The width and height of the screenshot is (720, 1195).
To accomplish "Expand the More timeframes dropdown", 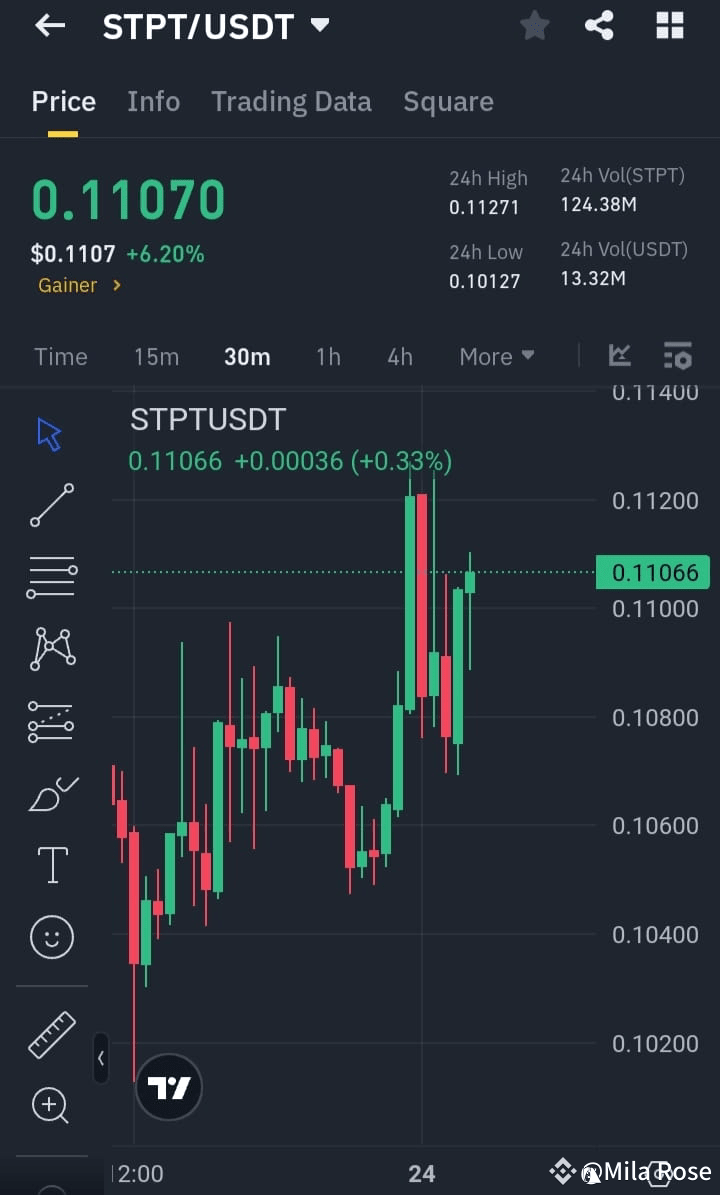I will [496, 356].
